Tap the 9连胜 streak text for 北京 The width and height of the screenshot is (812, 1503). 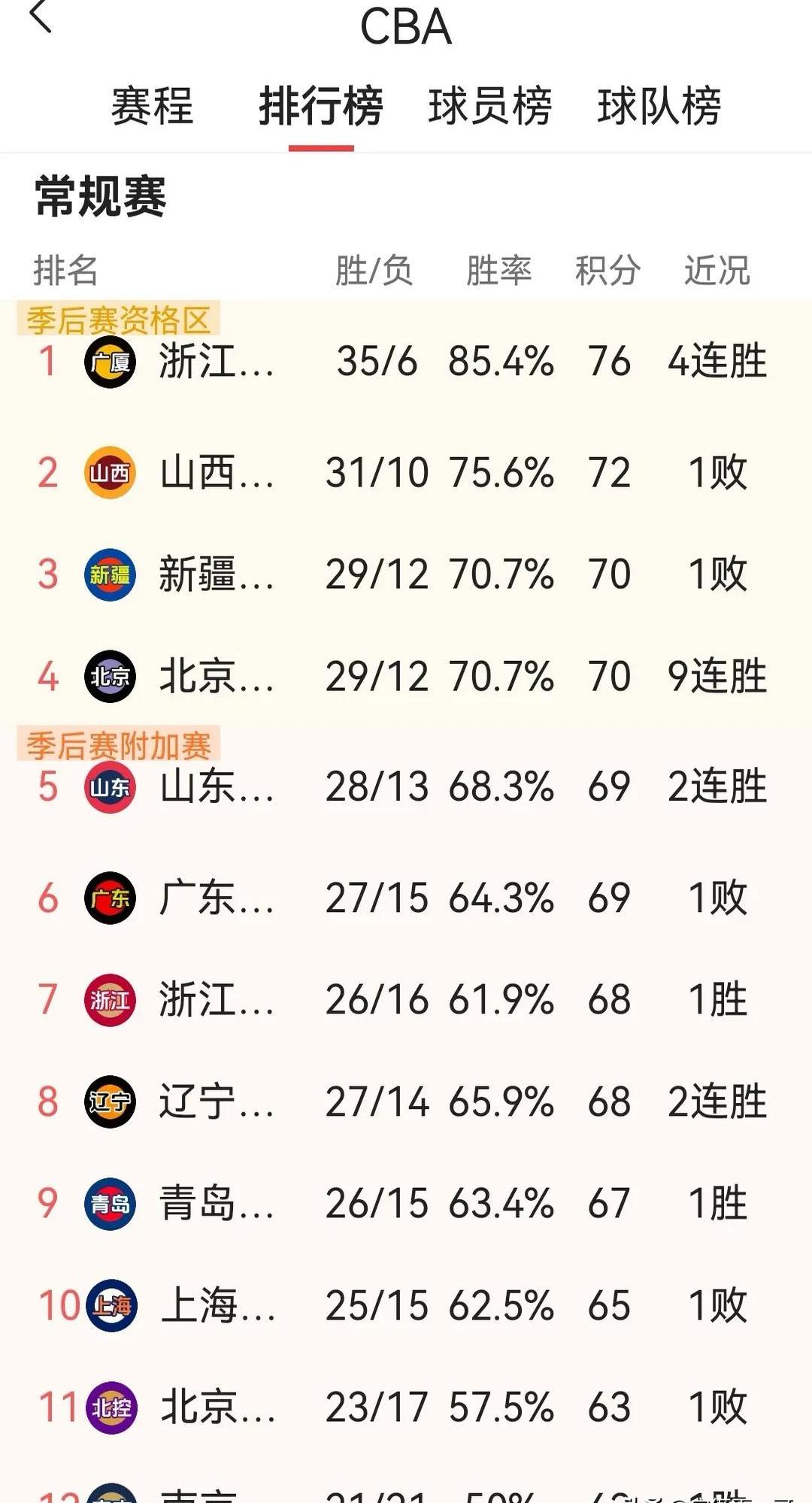pyautogui.click(x=717, y=675)
